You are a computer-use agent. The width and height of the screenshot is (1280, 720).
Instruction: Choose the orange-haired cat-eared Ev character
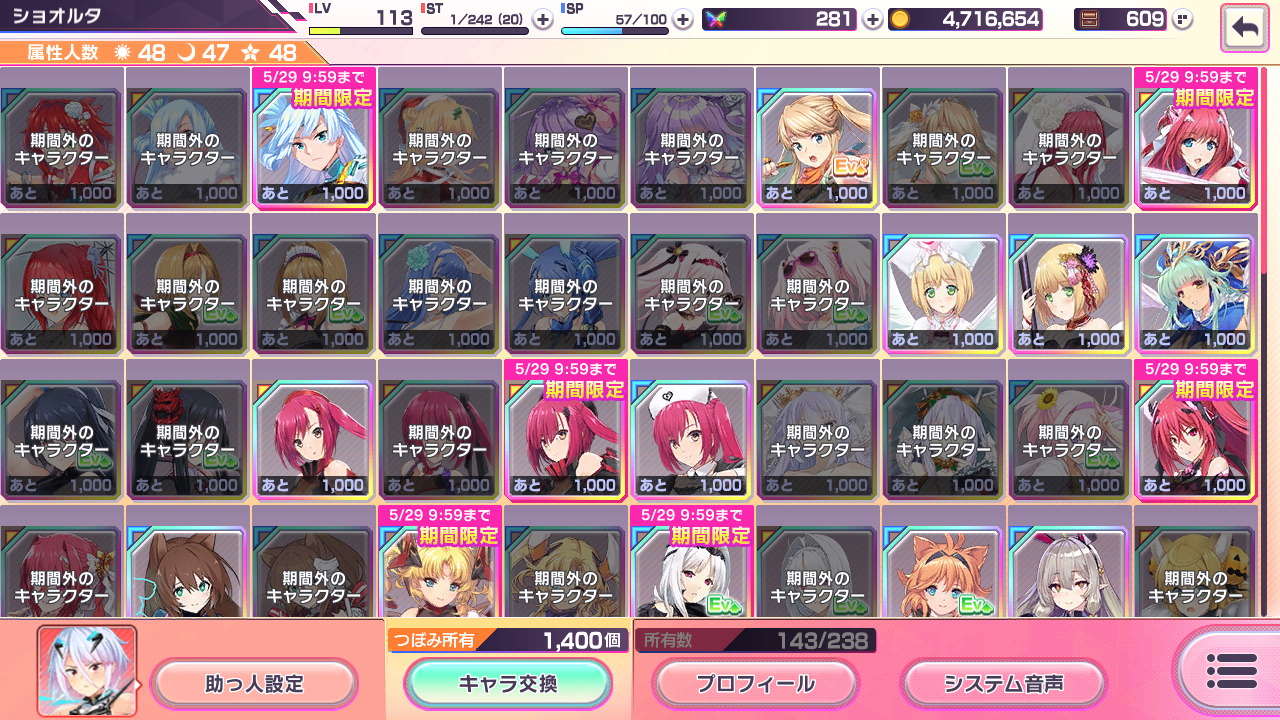point(943,570)
